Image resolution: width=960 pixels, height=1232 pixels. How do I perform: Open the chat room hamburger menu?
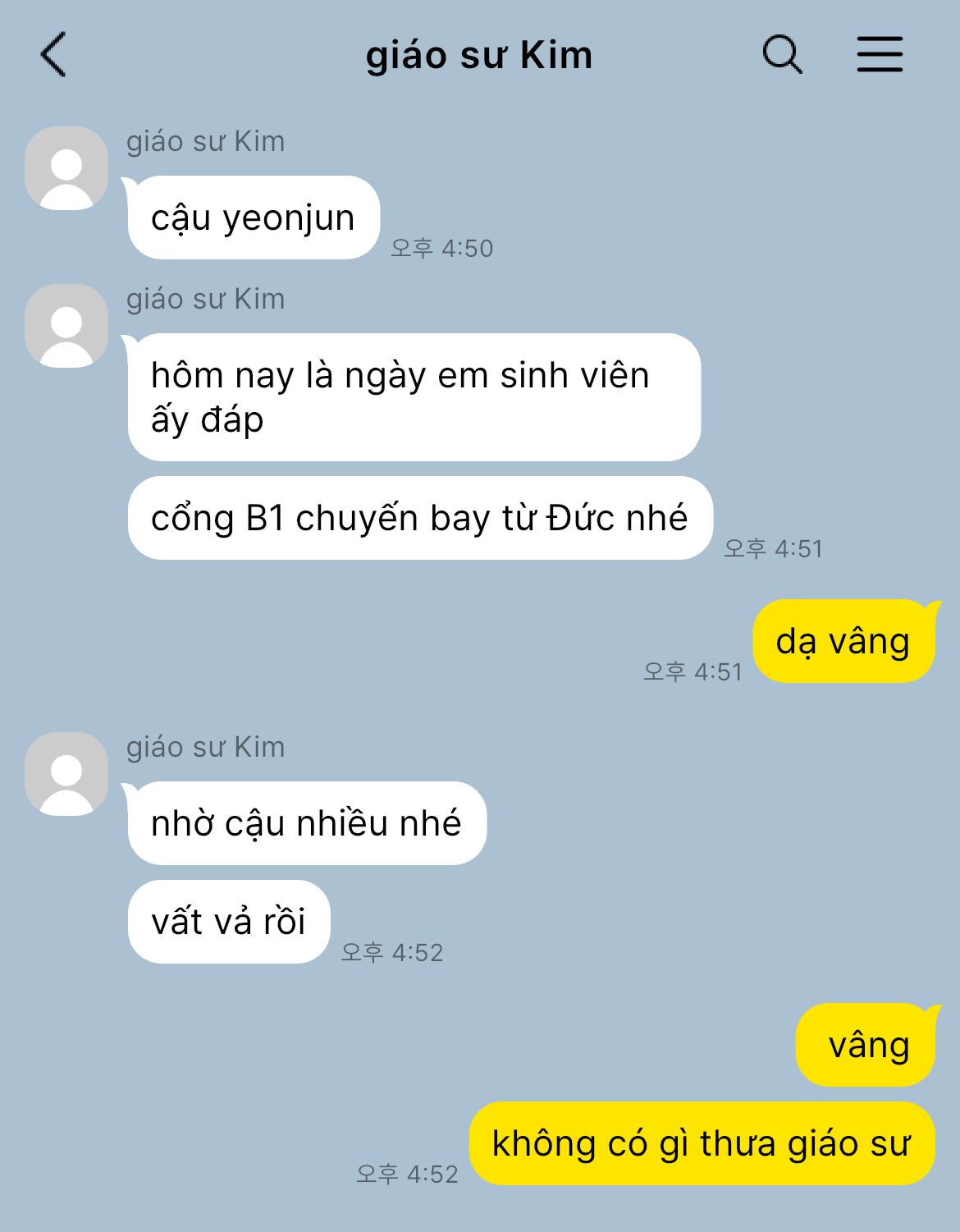click(880, 55)
